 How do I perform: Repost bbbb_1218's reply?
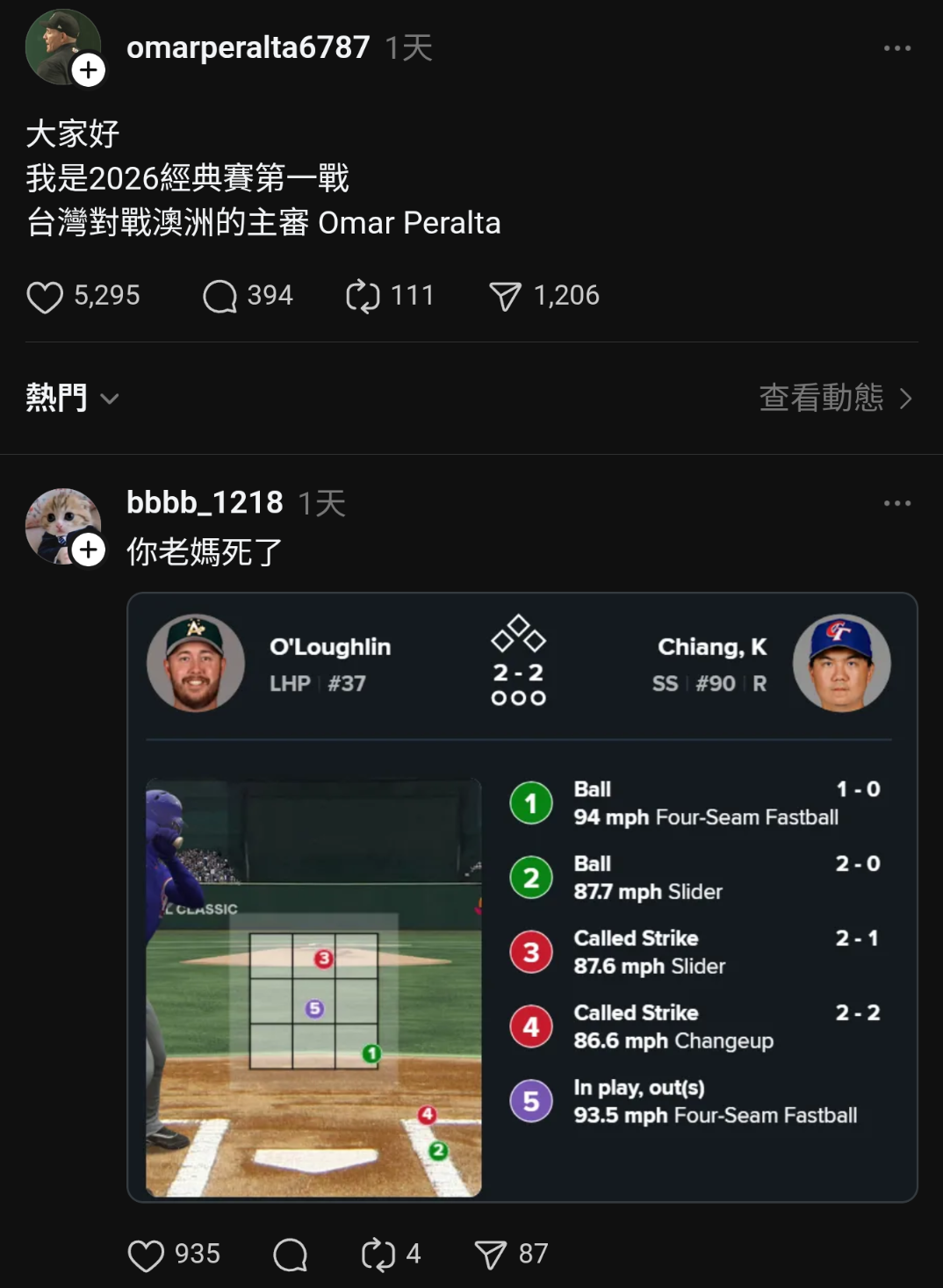[x=378, y=1255]
